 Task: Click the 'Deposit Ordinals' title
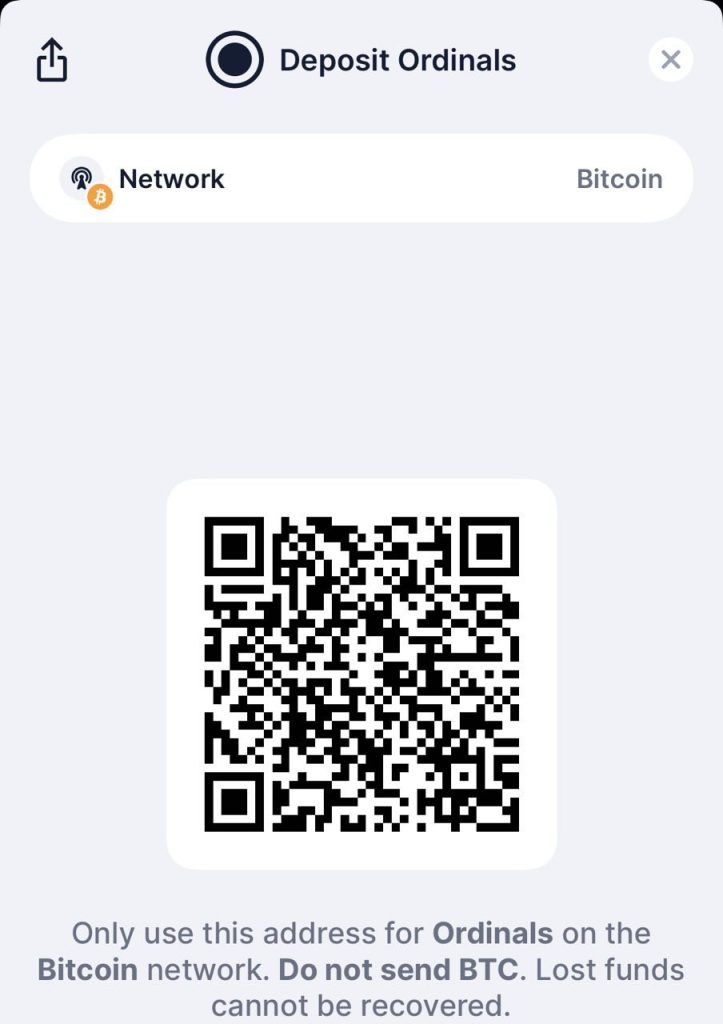(x=399, y=59)
